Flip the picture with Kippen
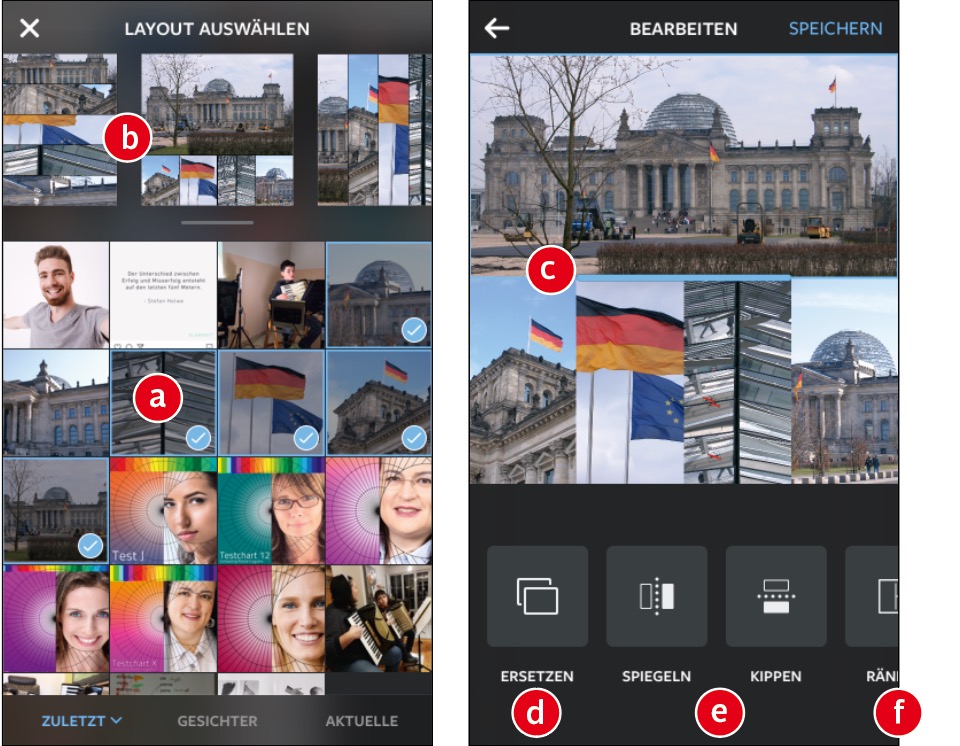Image resolution: width=960 pixels, height=746 pixels. point(776,596)
